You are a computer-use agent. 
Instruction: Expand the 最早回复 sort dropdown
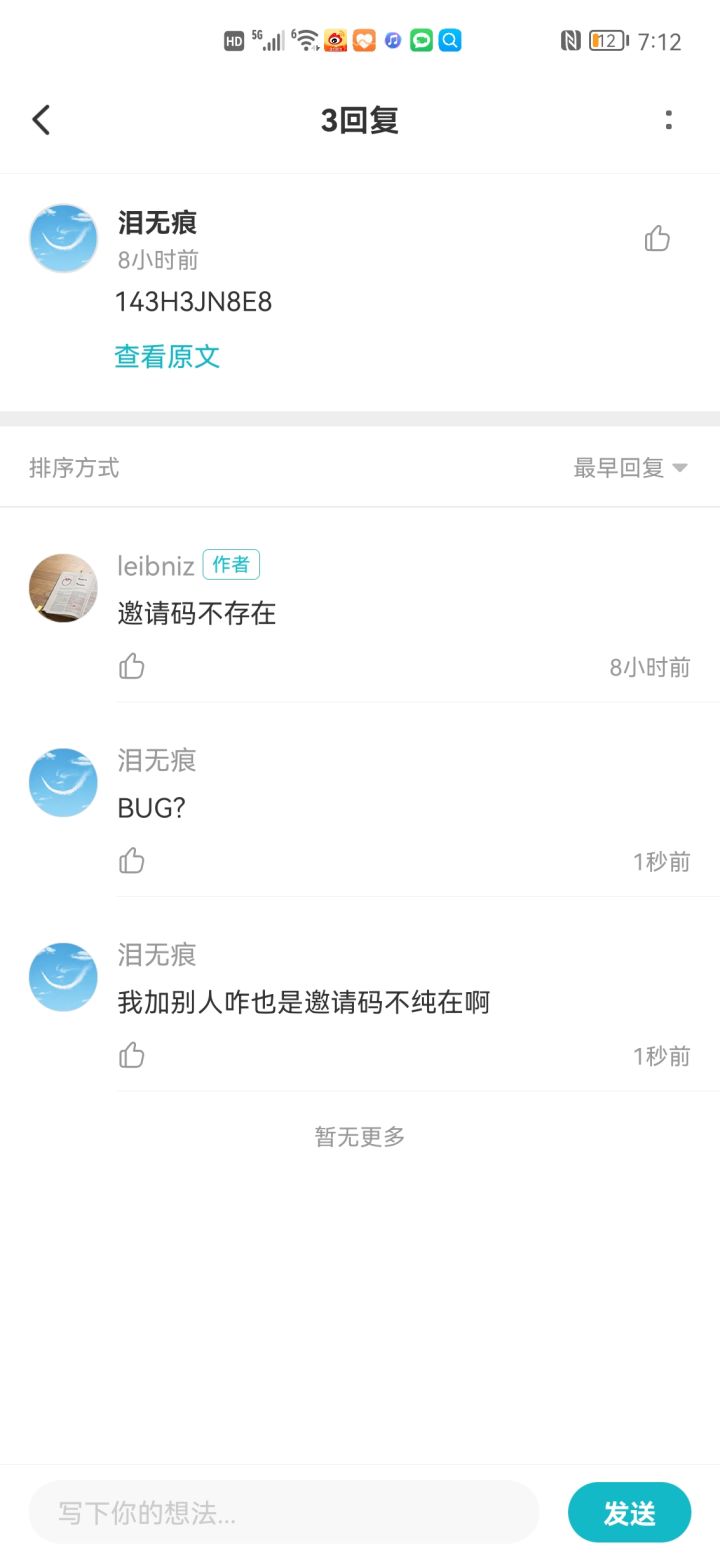pos(630,467)
